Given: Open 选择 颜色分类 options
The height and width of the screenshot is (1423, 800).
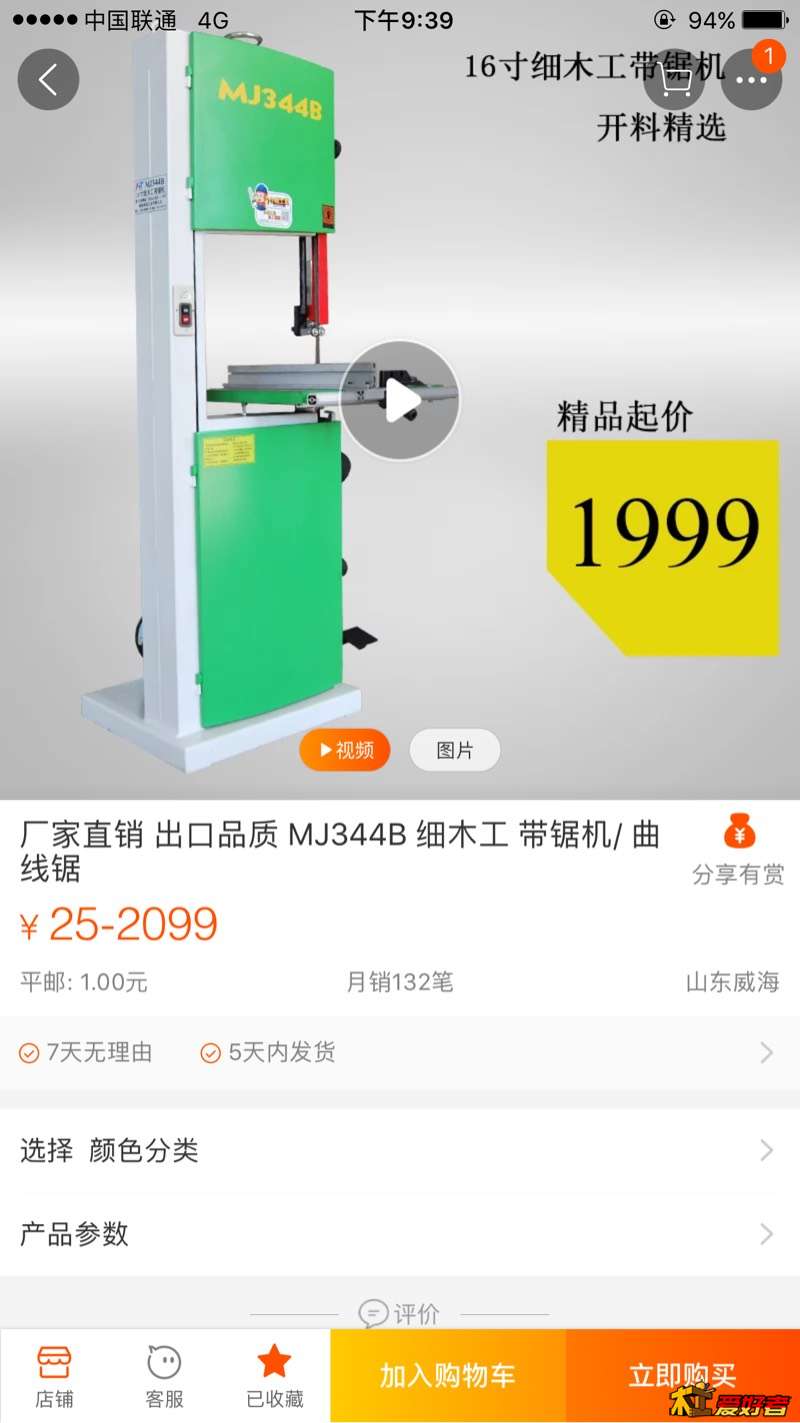Looking at the screenshot, I should (400, 1150).
